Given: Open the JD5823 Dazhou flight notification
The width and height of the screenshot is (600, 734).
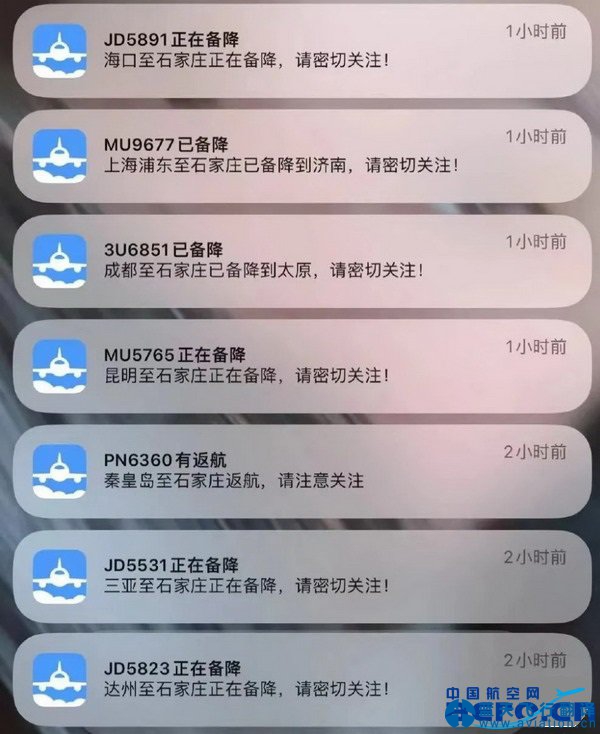Looking at the screenshot, I should 300,679.
